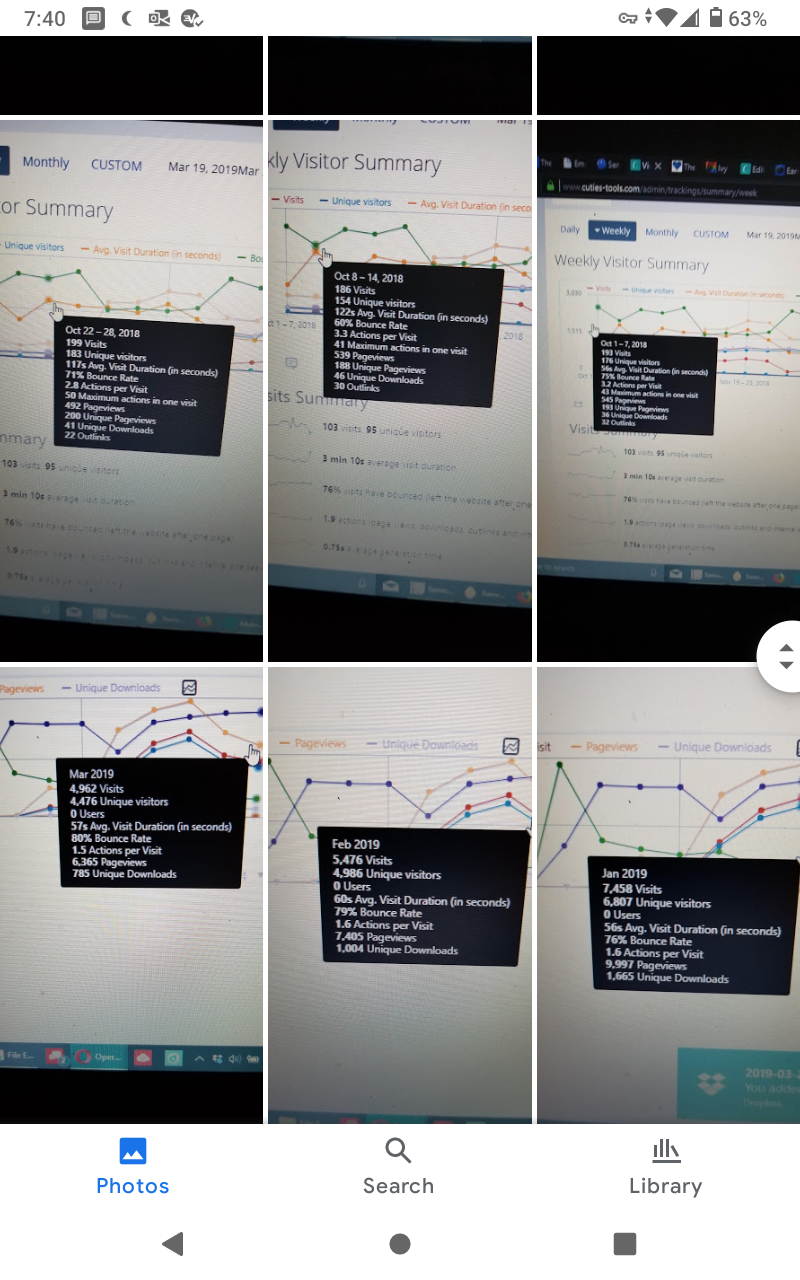This screenshot has height=1280, width=800.
Task: Open the Feb 2019 stats photo
Action: [399, 895]
